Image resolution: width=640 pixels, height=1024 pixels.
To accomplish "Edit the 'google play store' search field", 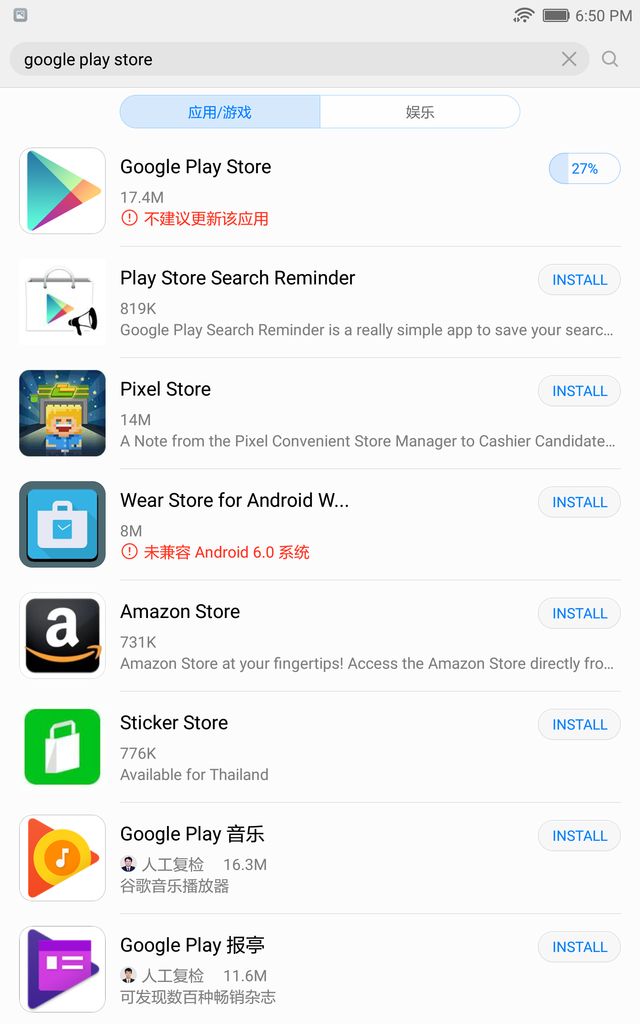I will tap(280, 59).
